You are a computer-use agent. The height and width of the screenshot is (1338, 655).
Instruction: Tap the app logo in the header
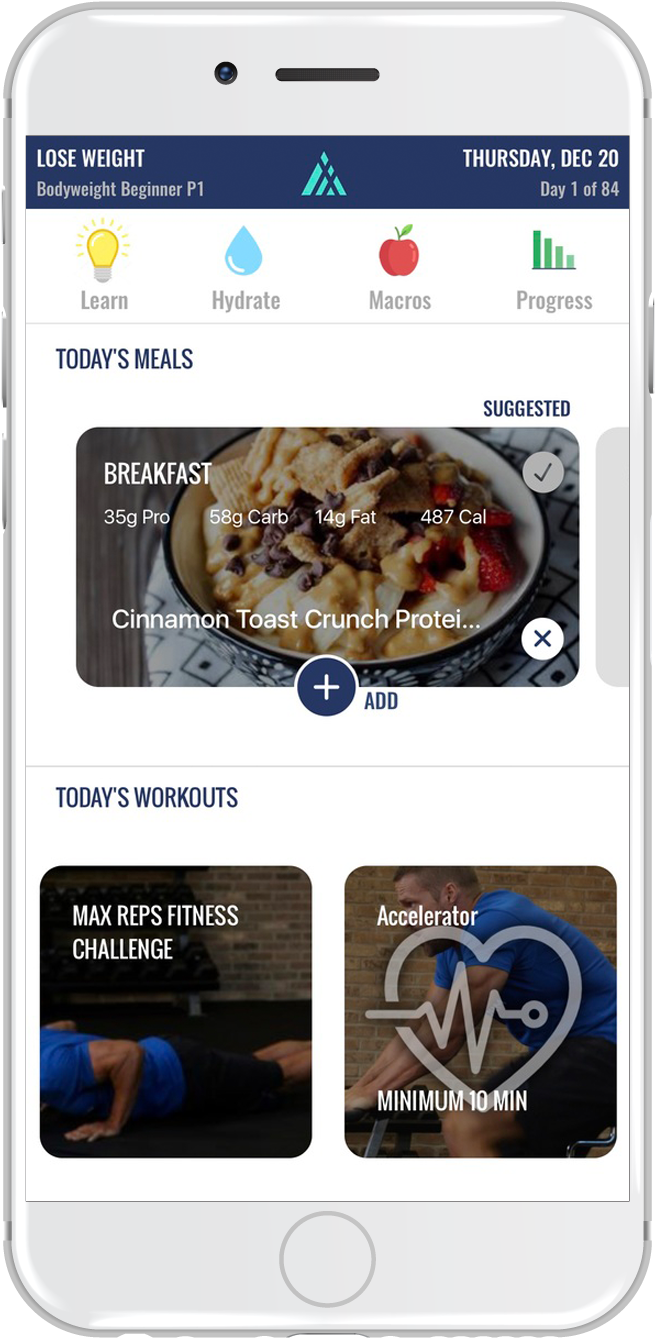tap(324, 174)
